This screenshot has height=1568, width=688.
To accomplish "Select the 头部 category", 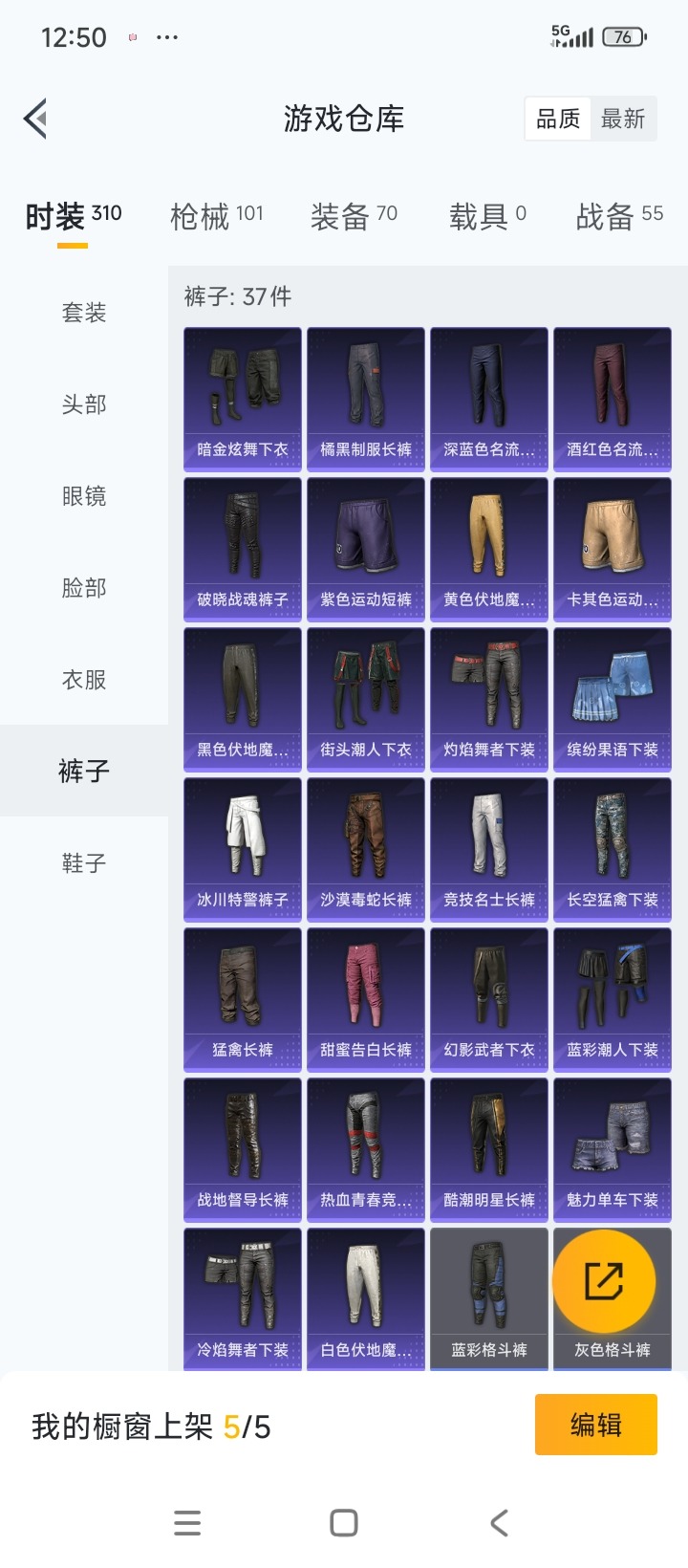I will pyautogui.click(x=84, y=404).
